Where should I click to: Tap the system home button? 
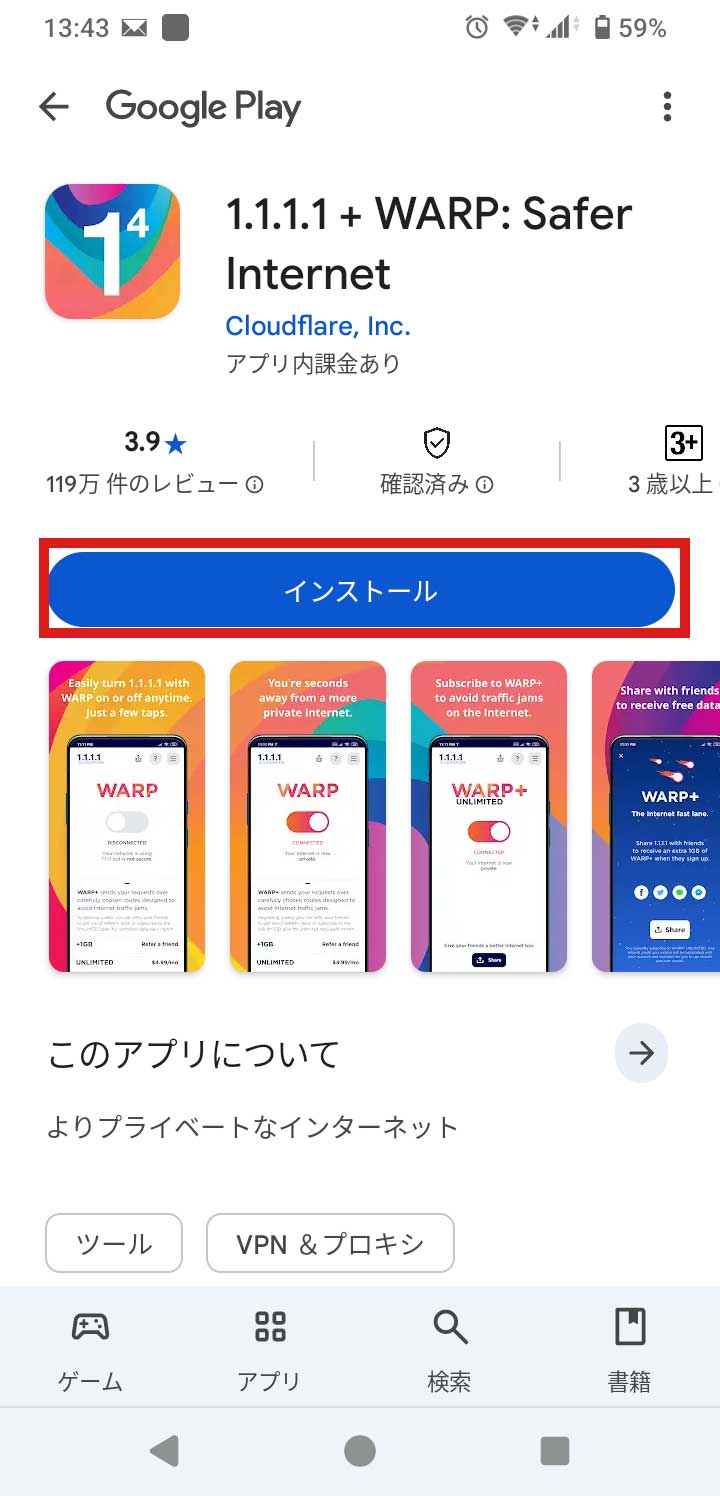tap(360, 1450)
